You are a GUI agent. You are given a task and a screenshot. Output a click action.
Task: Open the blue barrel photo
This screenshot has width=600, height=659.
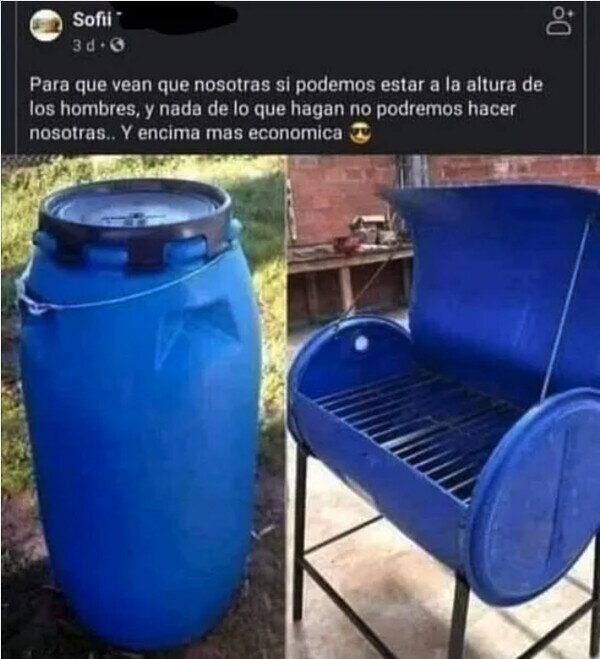click(143, 406)
